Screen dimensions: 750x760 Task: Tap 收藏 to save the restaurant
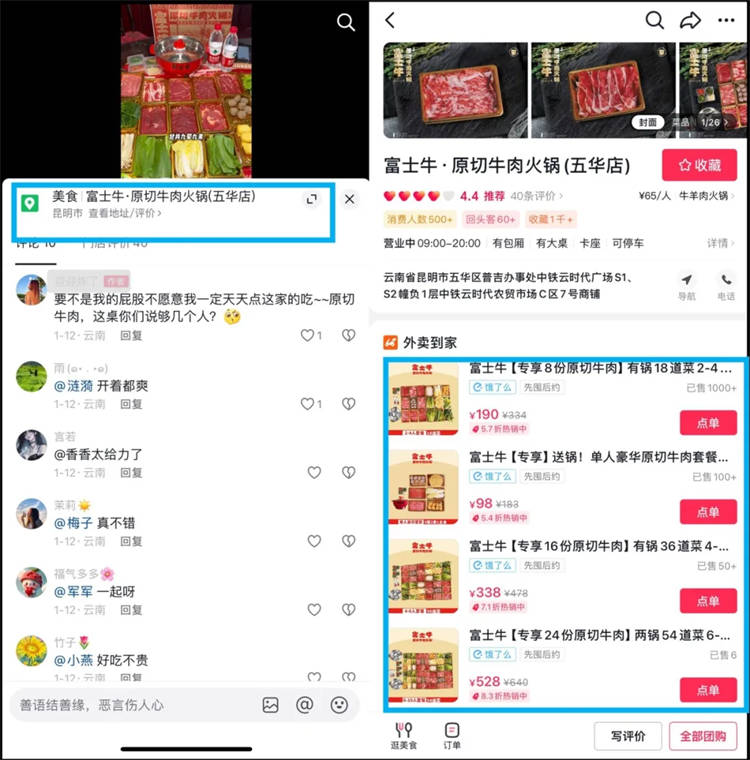pyautogui.click(x=699, y=166)
